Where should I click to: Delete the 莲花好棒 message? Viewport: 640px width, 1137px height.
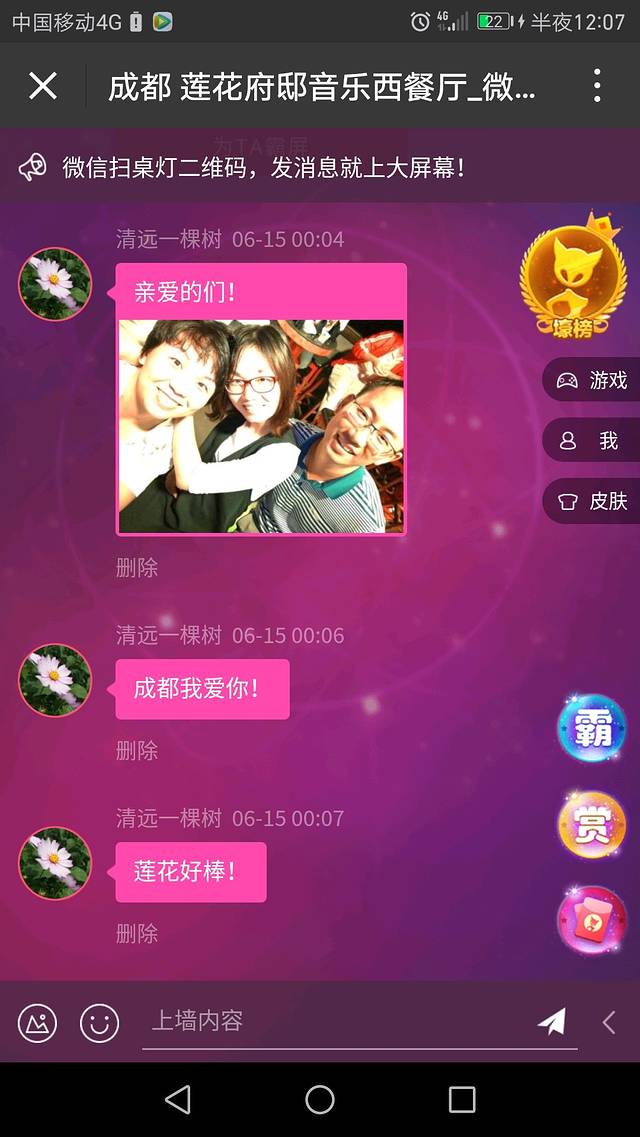[137, 933]
